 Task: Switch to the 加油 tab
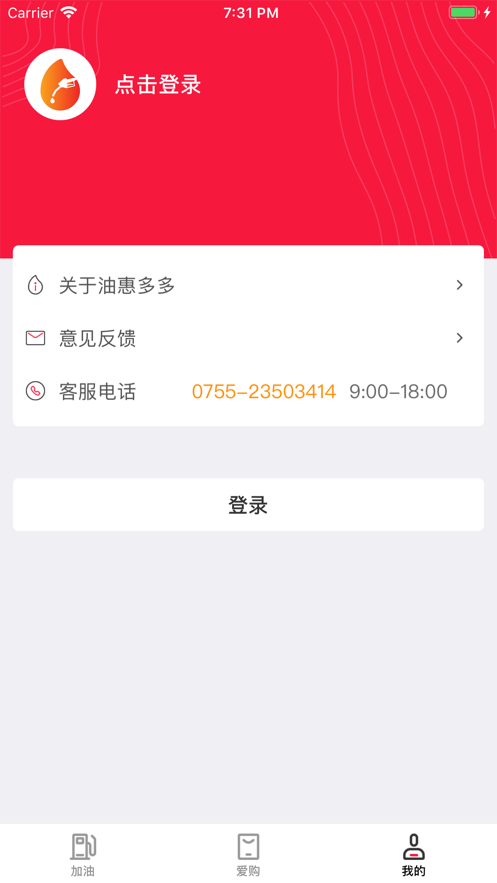(x=83, y=854)
